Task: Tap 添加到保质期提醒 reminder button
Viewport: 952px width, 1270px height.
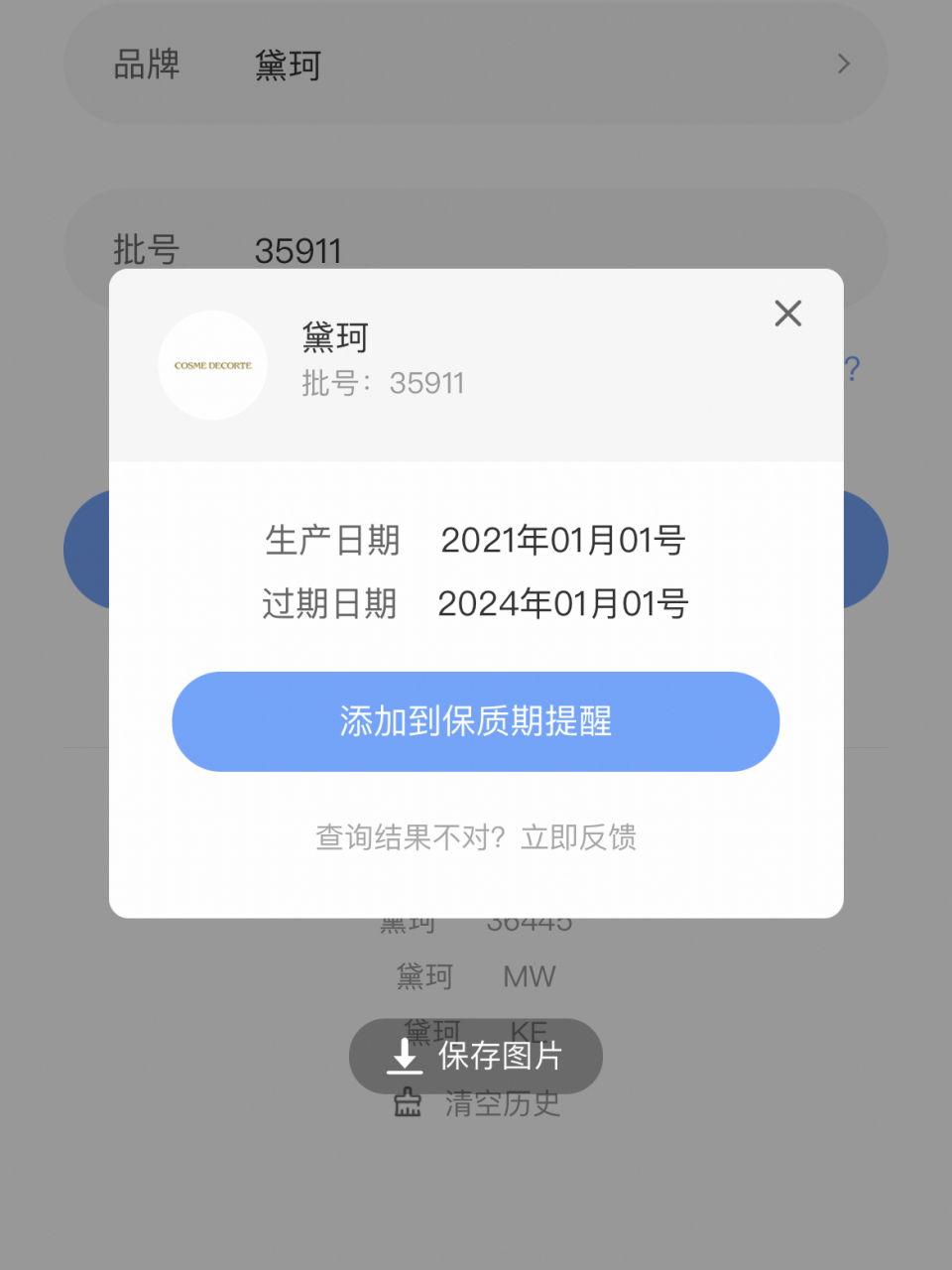Action: [476, 722]
